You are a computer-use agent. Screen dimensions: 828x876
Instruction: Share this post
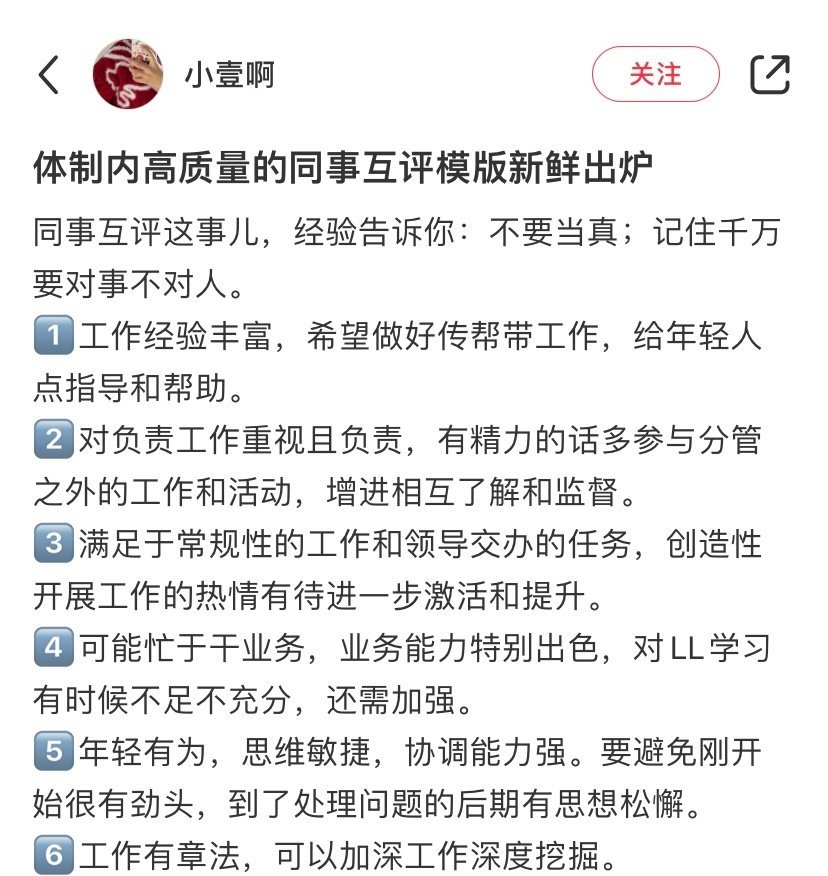click(769, 75)
